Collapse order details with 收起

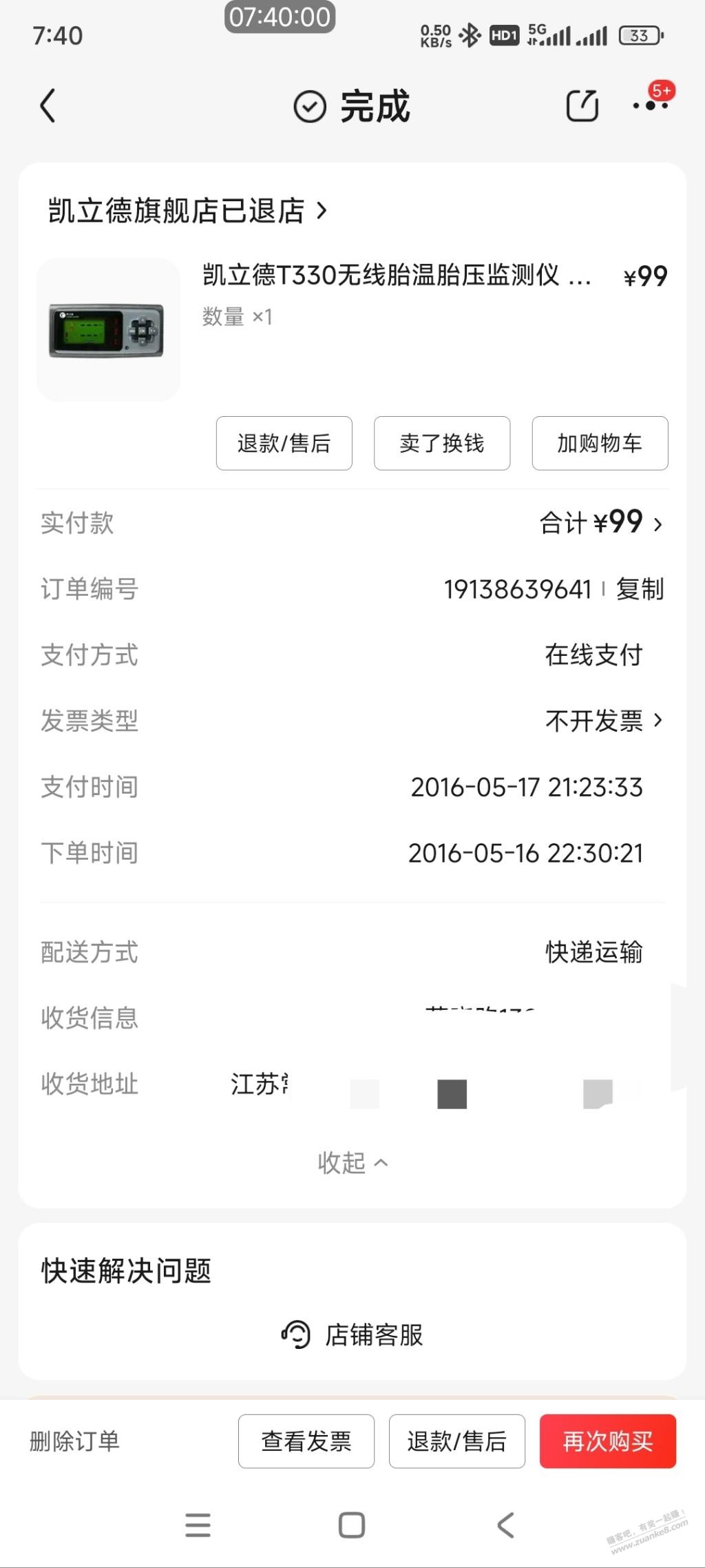[x=352, y=1163]
